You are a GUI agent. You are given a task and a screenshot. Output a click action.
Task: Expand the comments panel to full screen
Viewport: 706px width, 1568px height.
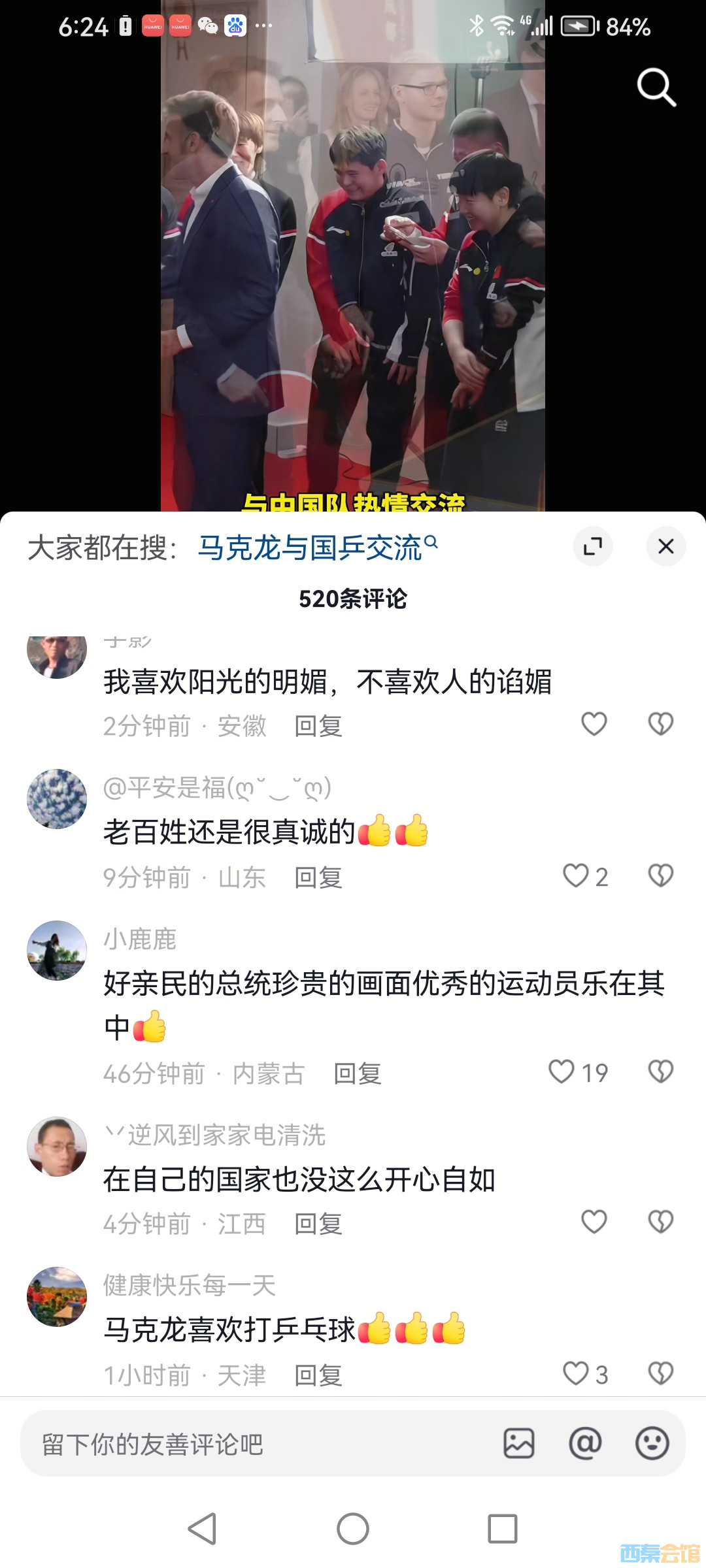(592, 546)
